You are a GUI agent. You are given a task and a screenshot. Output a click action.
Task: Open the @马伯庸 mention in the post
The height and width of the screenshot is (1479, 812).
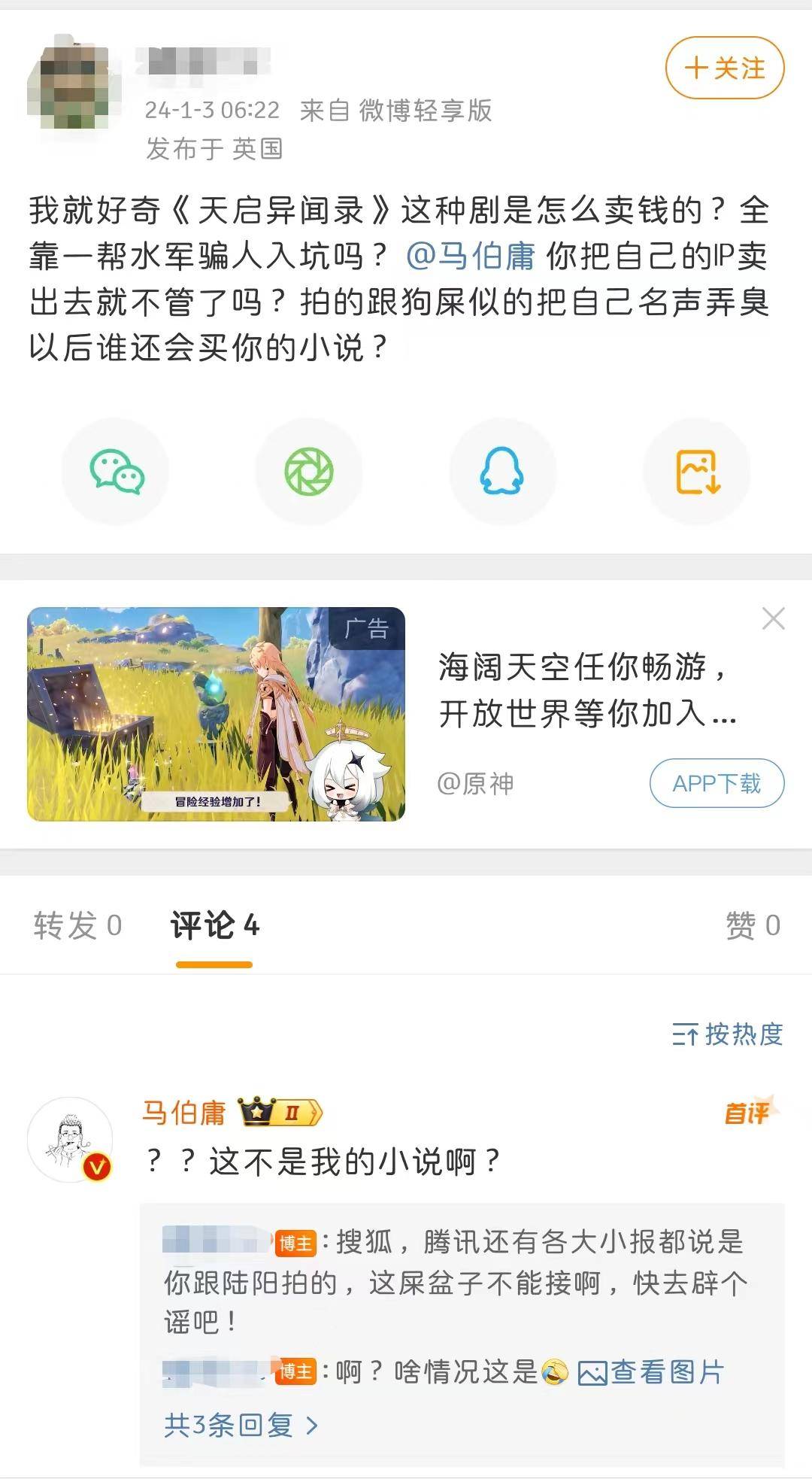coord(470,257)
